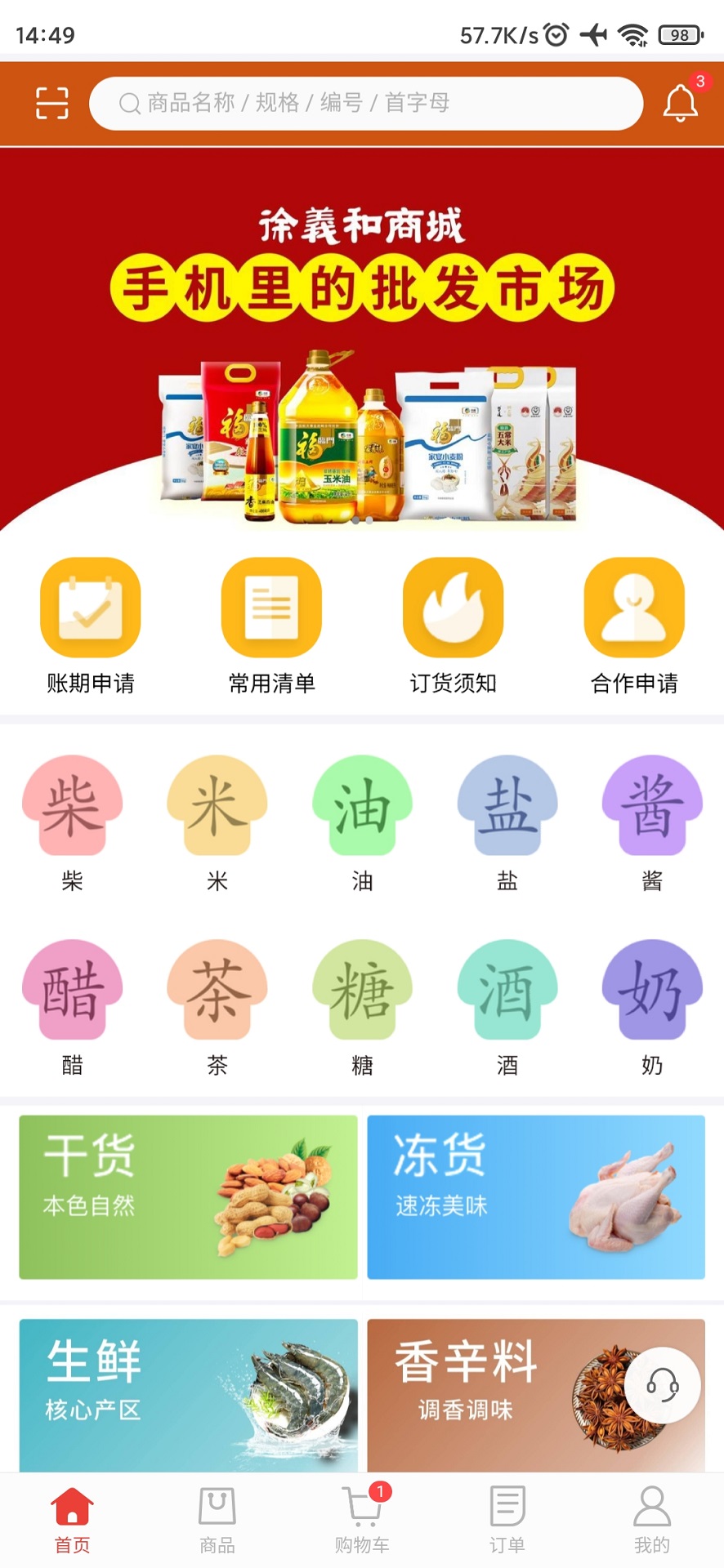Open the 冻货 frozen goods banner
Viewport: 724px width, 1568px height.
(536, 1196)
